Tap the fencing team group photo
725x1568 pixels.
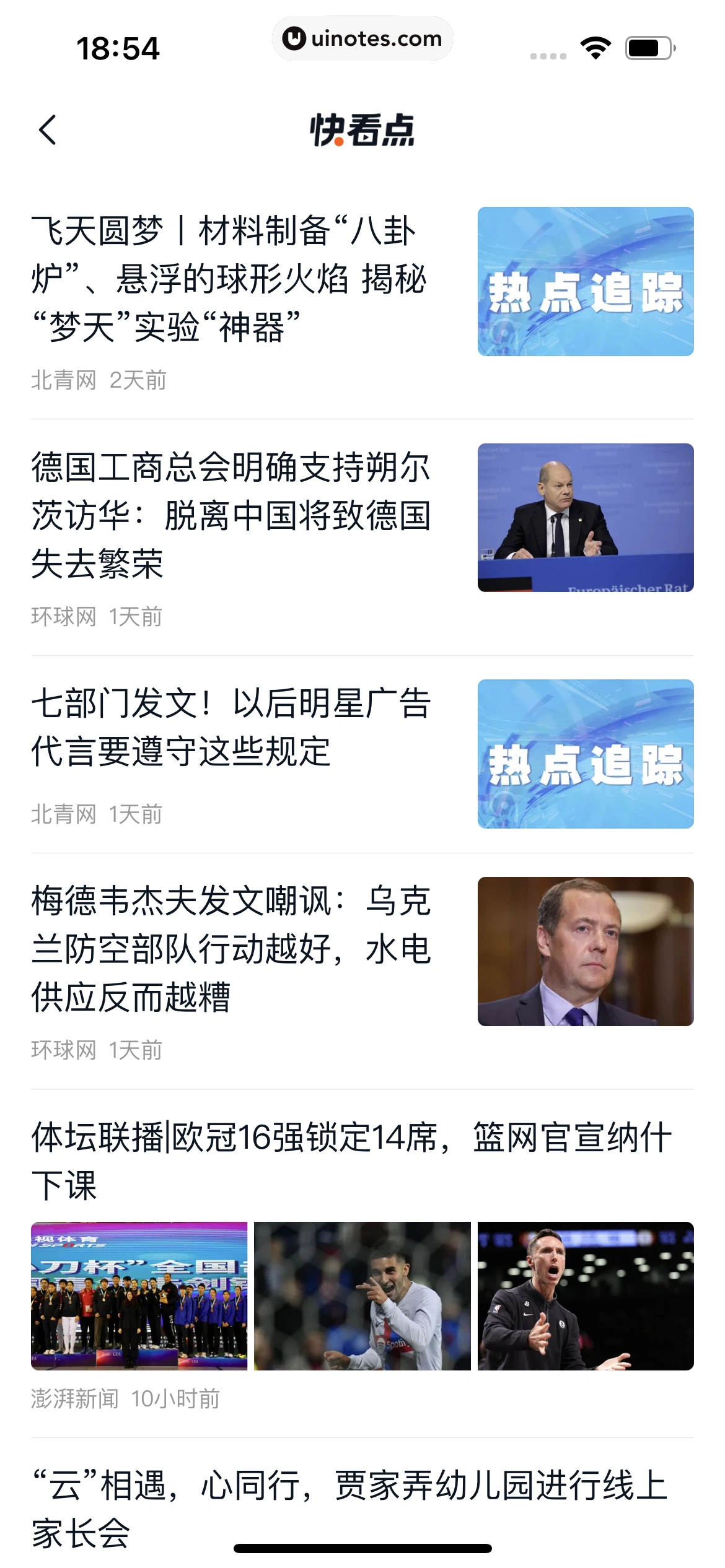pyautogui.click(x=139, y=1296)
